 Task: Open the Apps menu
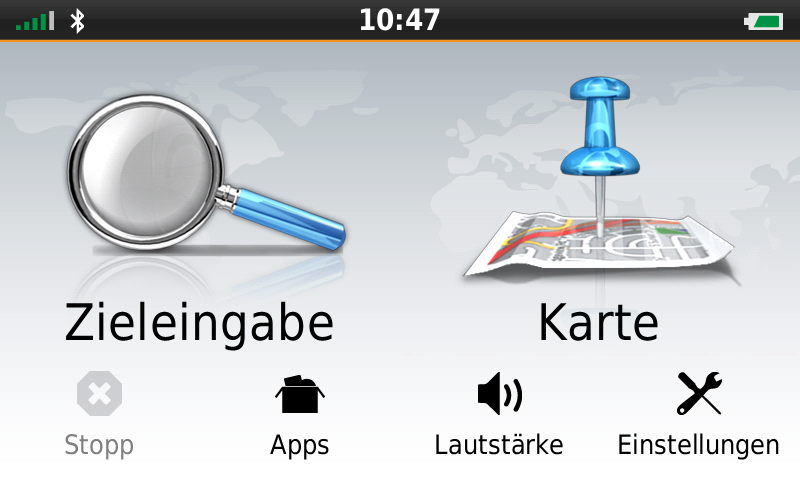tap(300, 412)
